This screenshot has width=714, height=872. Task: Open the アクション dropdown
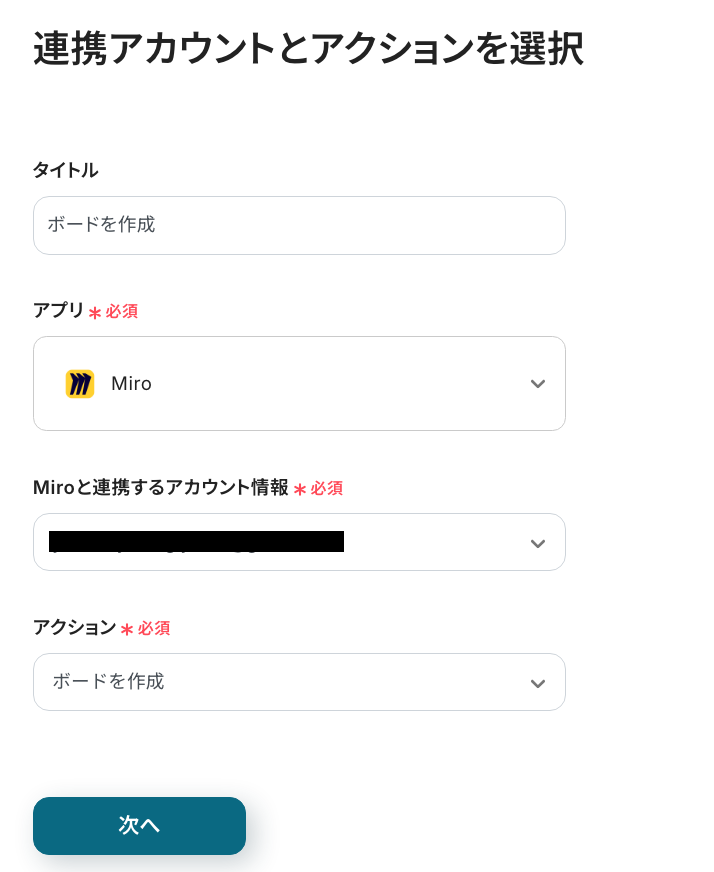coord(299,682)
